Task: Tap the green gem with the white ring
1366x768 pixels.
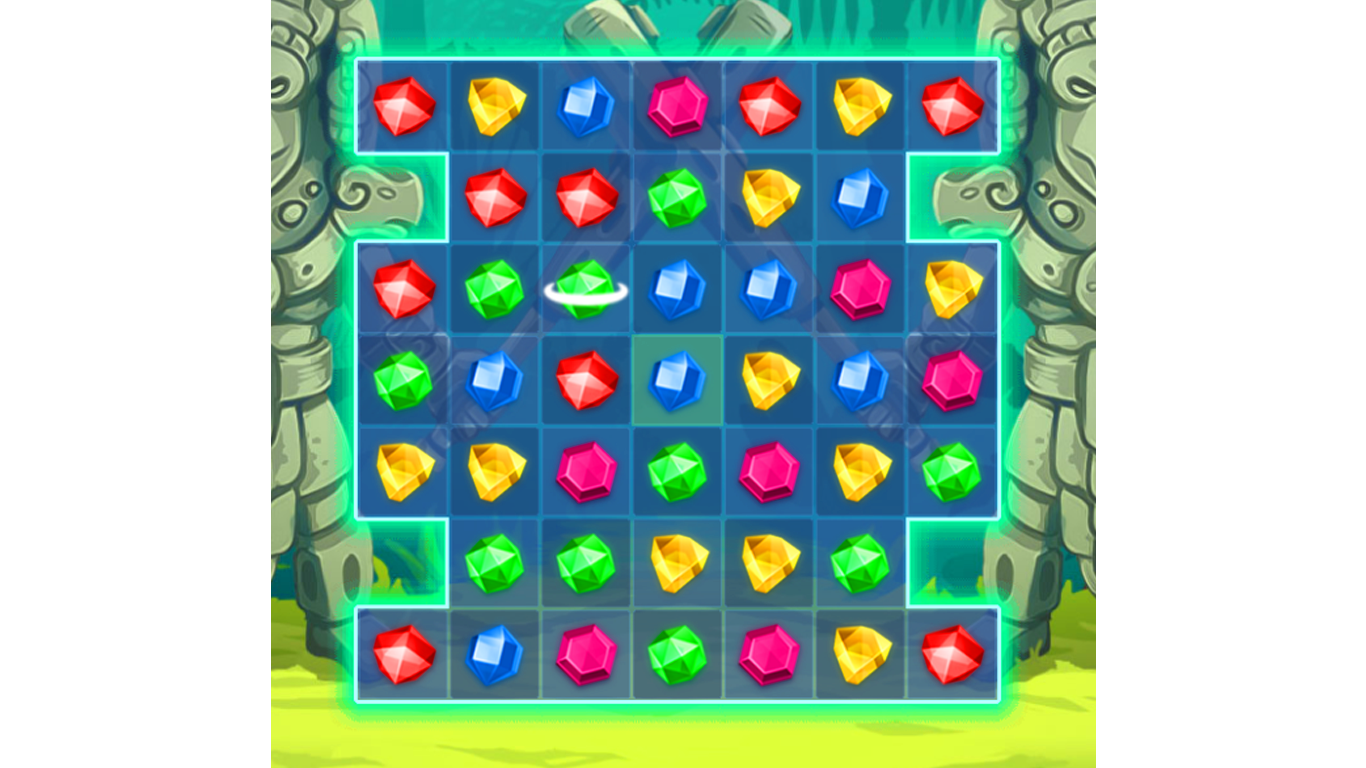Action: tap(586, 289)
